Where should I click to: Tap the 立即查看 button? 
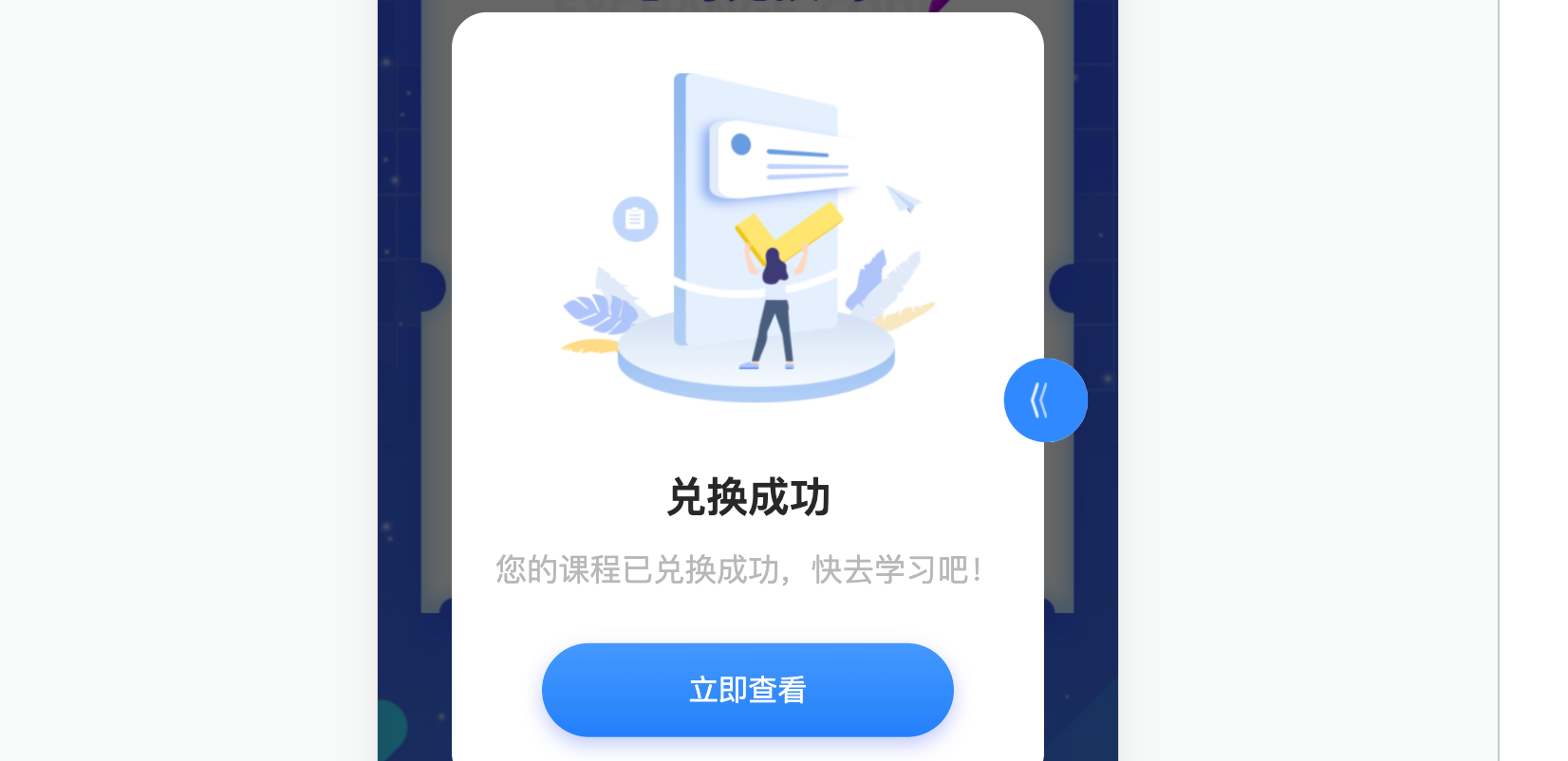[747, 690]
